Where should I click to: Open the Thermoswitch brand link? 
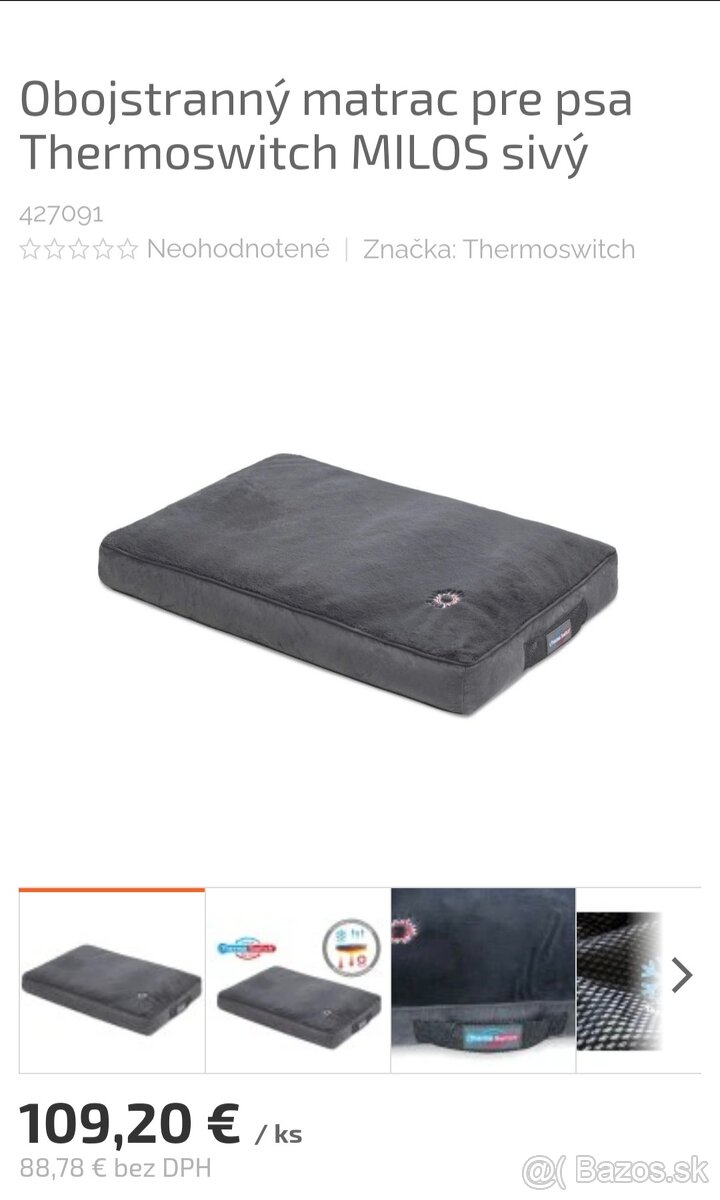coord(549,249)
